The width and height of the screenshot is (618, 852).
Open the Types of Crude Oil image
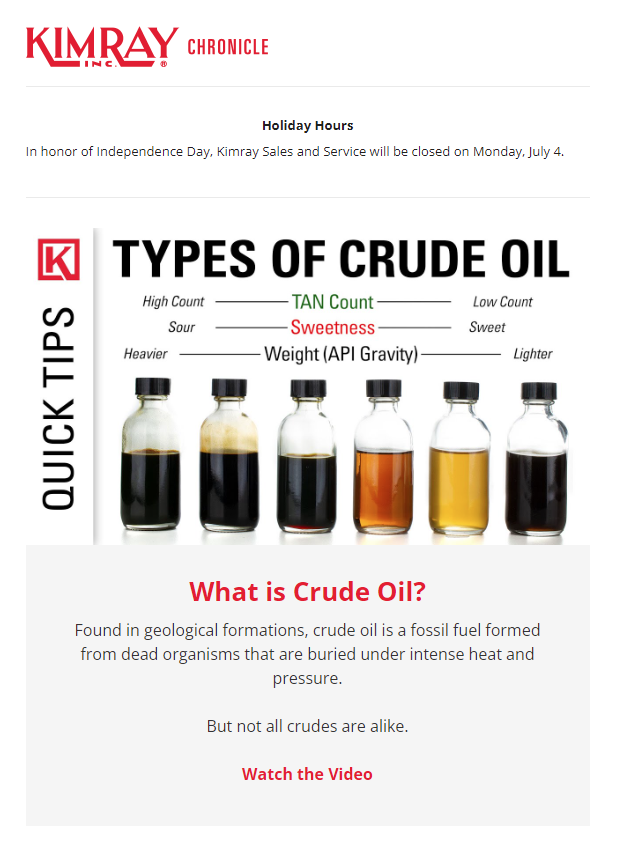[308, 385]
